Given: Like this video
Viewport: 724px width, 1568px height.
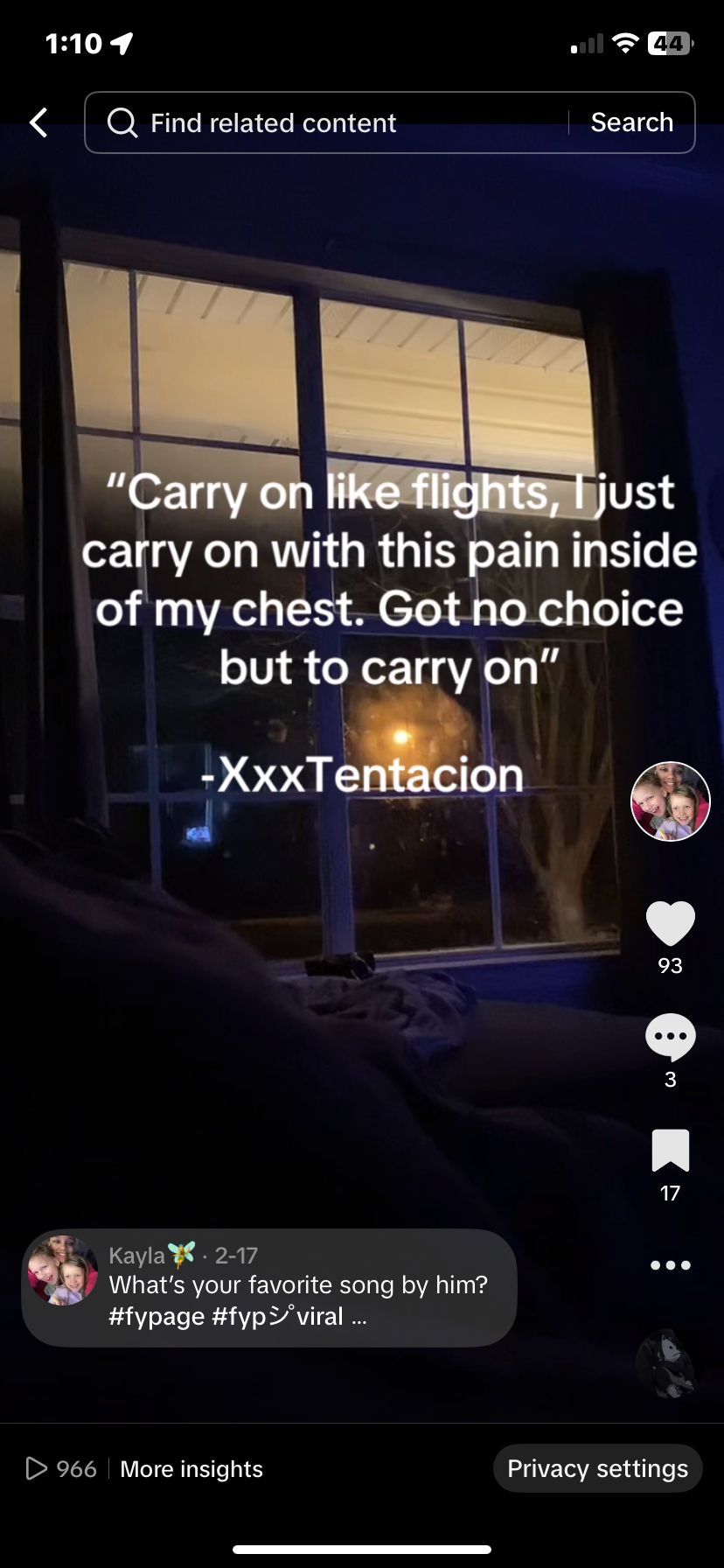Looking at the screenshot, I should point(670,924).
